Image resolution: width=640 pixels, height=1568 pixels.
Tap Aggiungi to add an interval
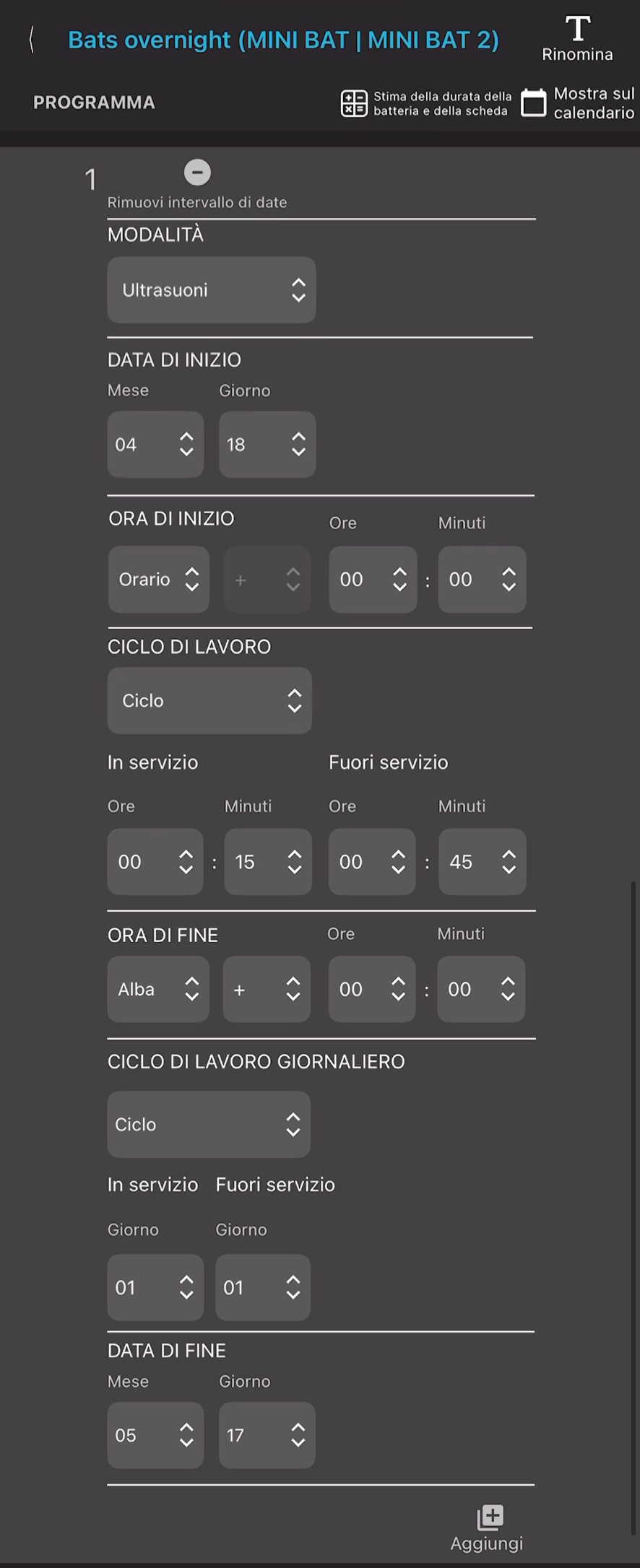click(x=488, y=1528)
